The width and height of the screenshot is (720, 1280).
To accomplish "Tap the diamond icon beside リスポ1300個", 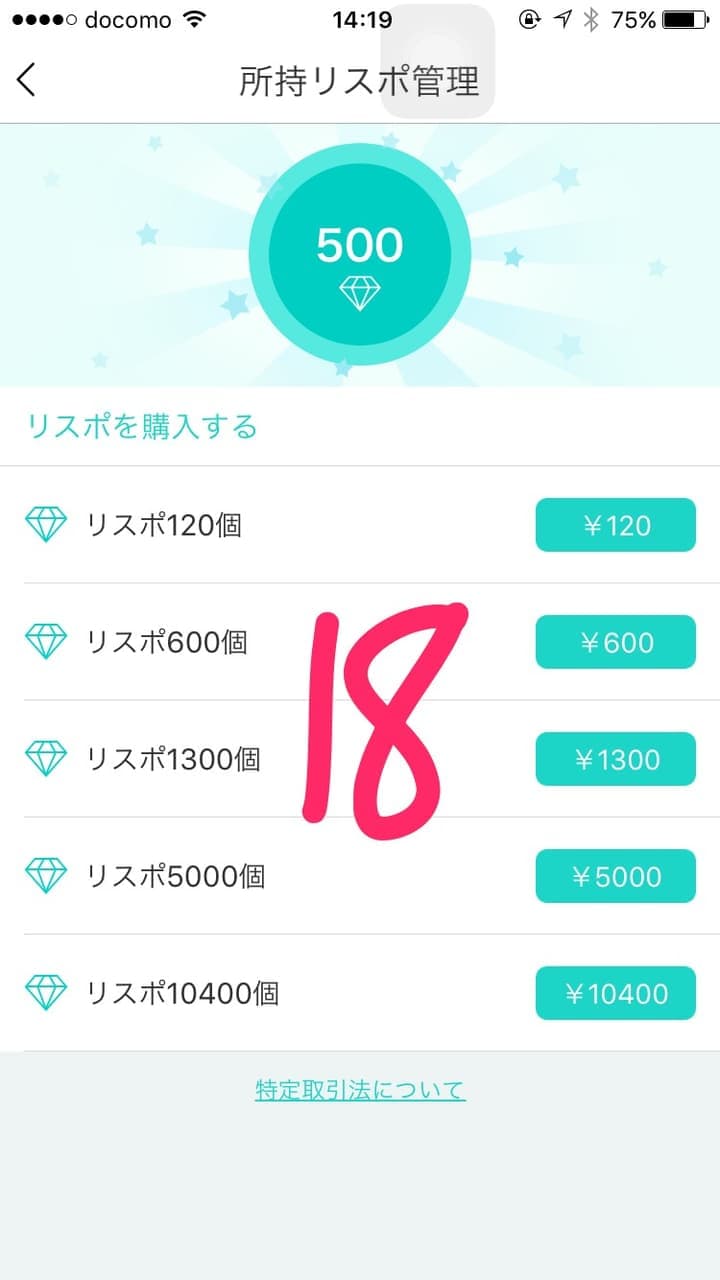I will (46, 758).
